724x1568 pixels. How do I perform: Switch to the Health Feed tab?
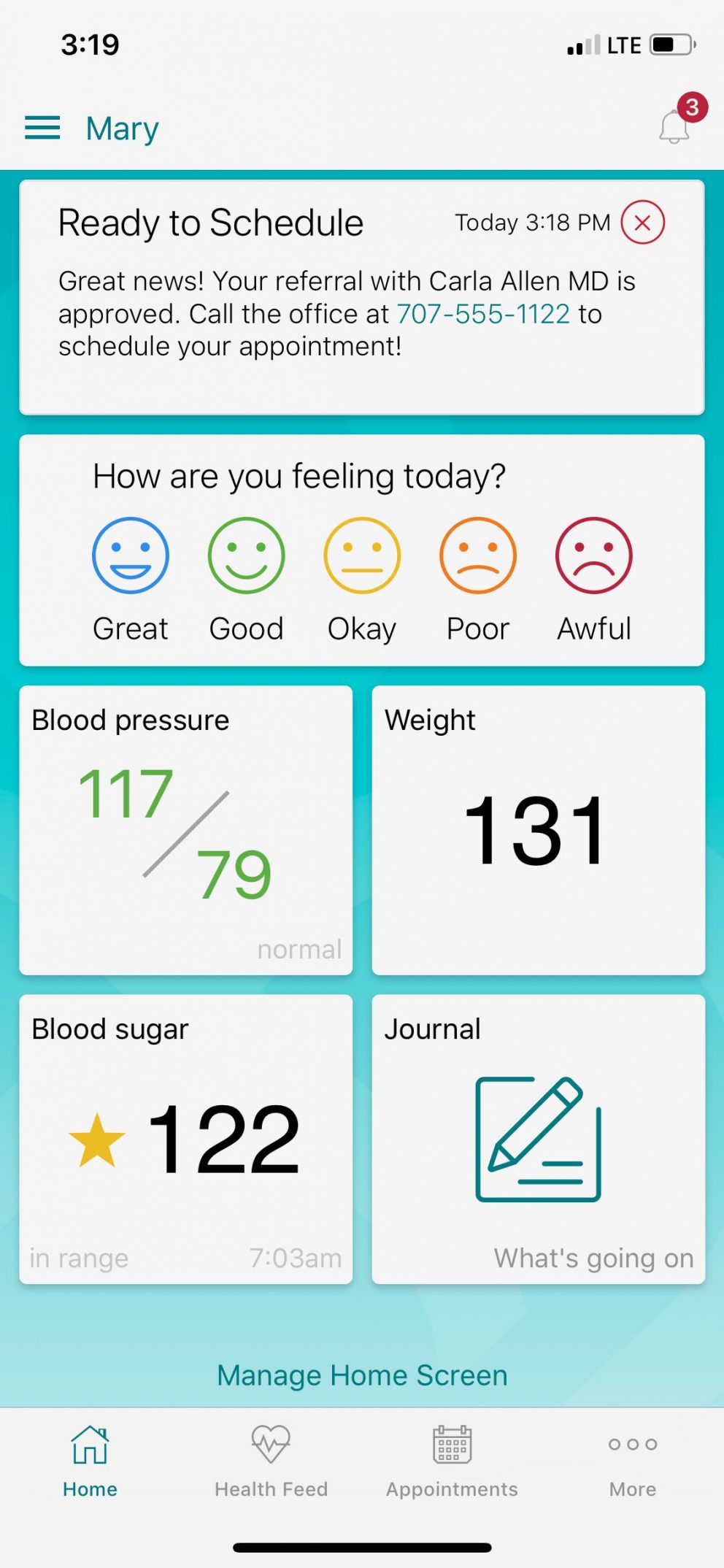click(271, 1461)
